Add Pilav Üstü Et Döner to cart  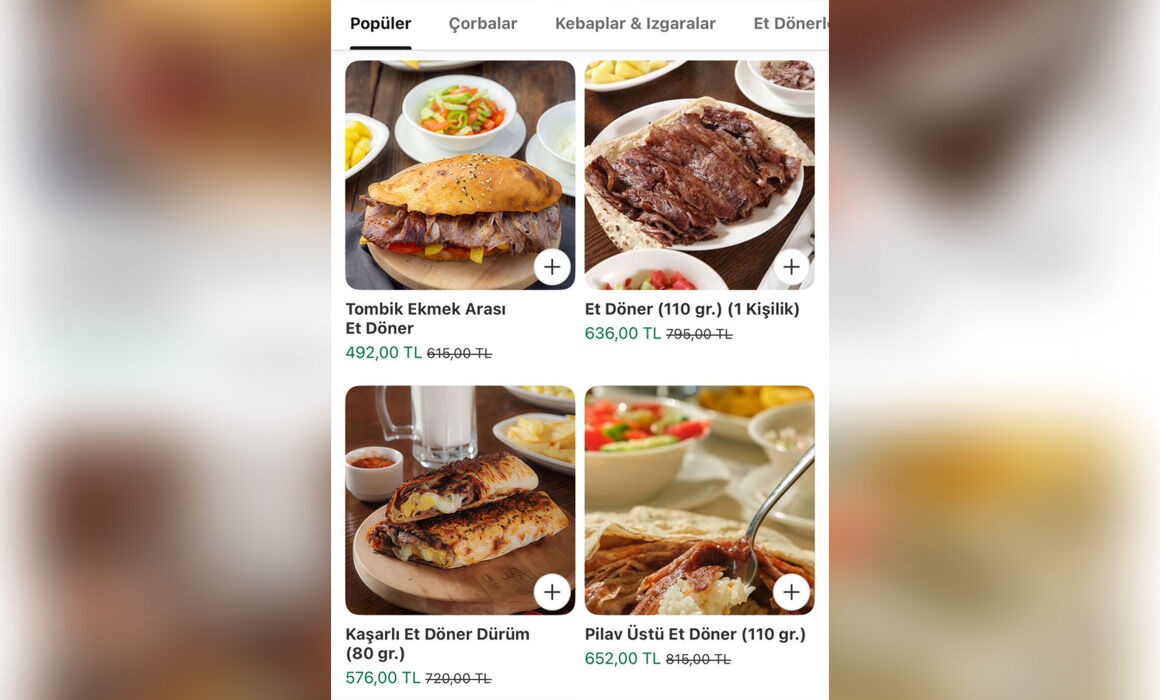791,592
